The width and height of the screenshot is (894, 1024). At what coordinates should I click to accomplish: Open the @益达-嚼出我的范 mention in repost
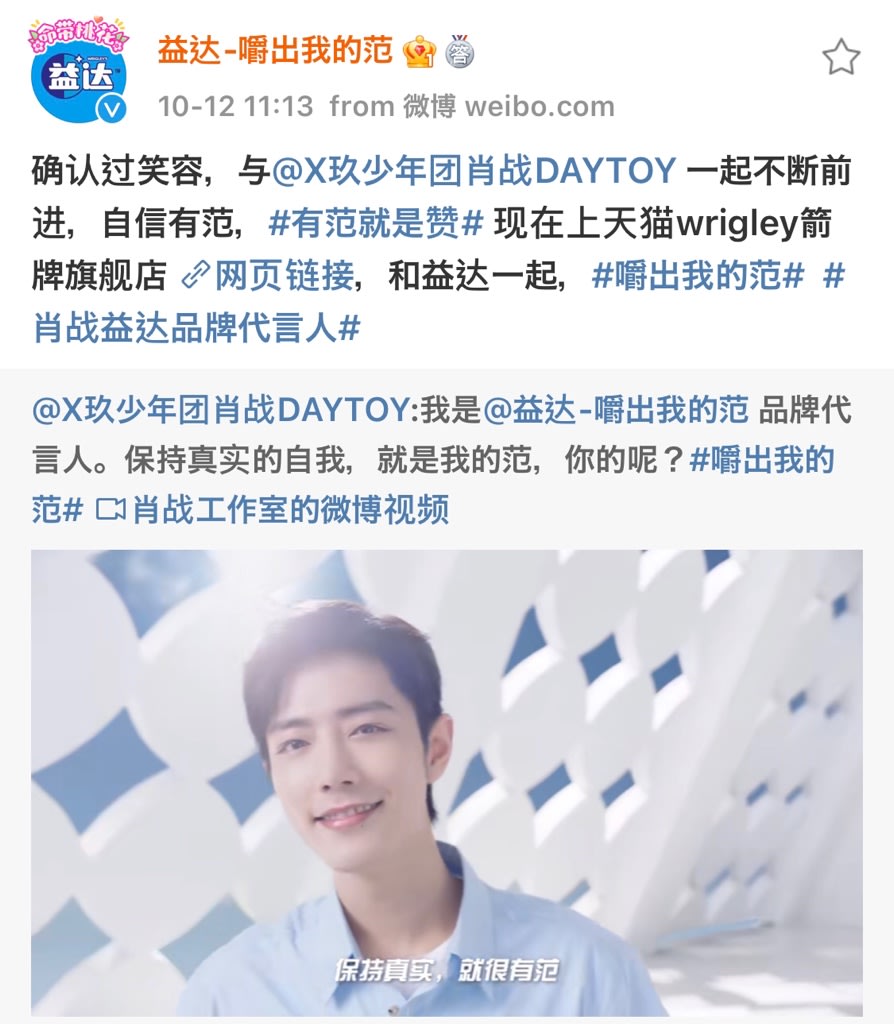coord(616,409)
